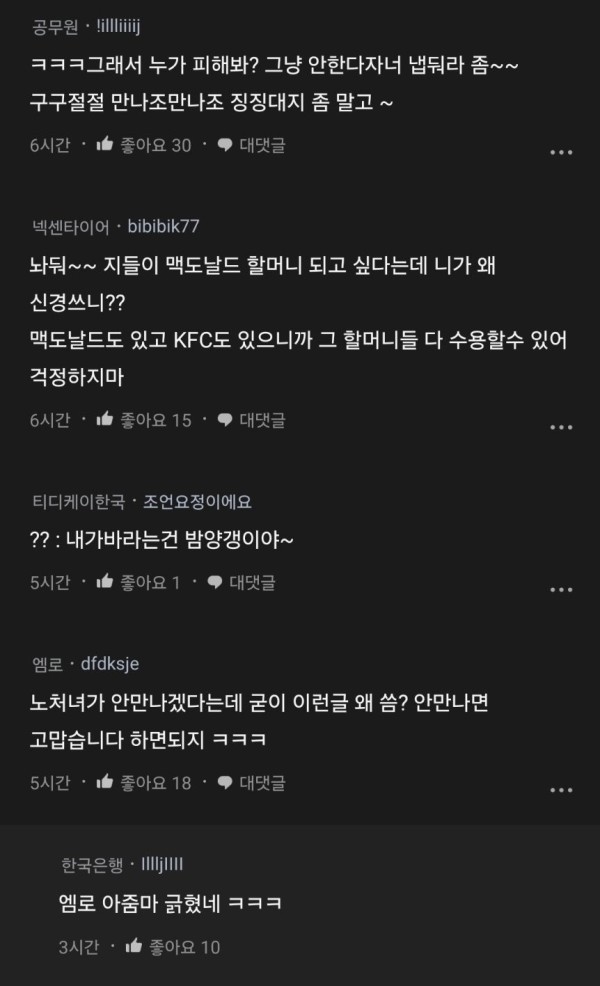
Task: Open overflow menu on 넥센타이어's comment
Action: (x=561, y=427)
